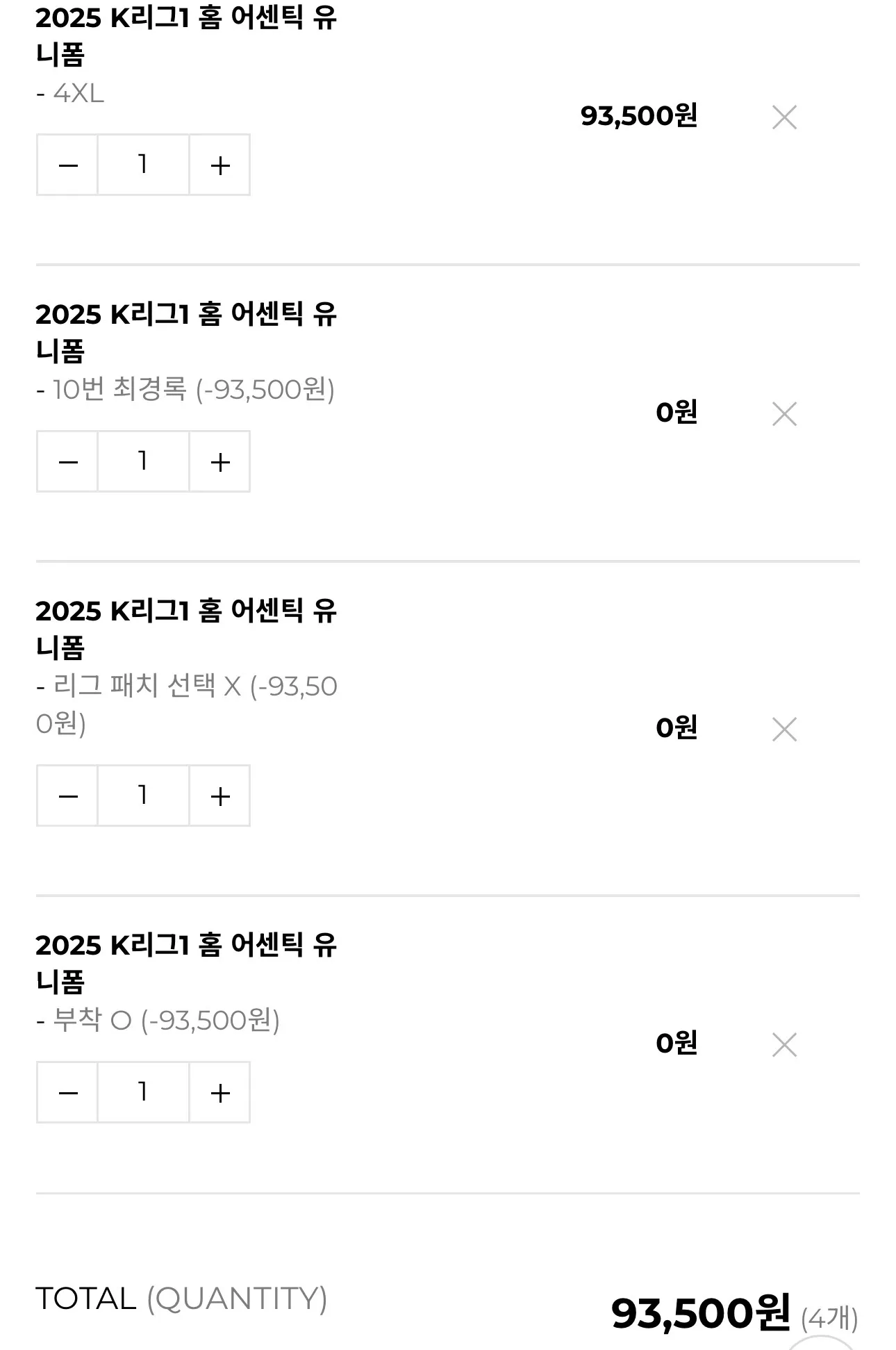The width and height of the screenshot is (896, 1350).
Task: Decrease quantity of the 4XL item
Action: [x=68, y=165]
